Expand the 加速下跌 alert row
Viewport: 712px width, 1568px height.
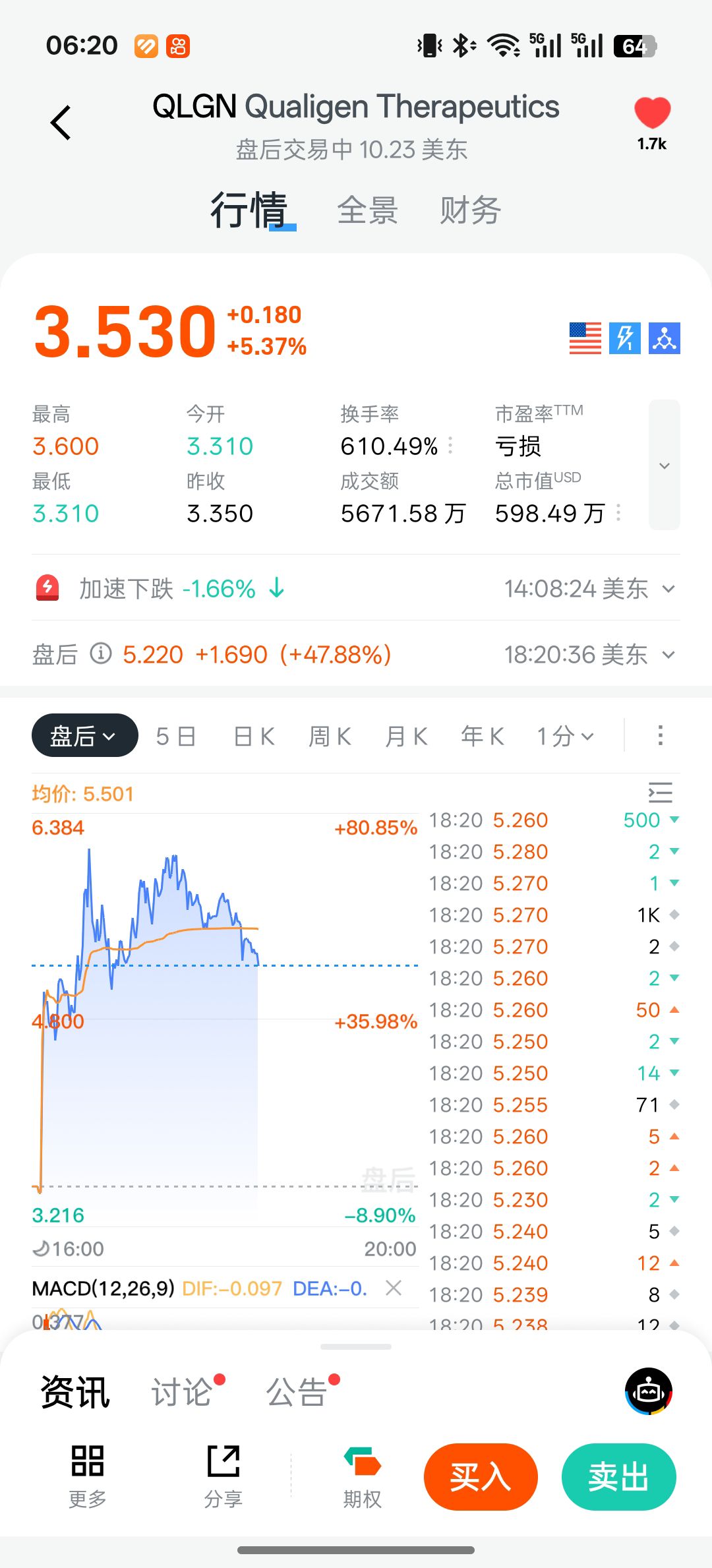(x=668, y=589)
